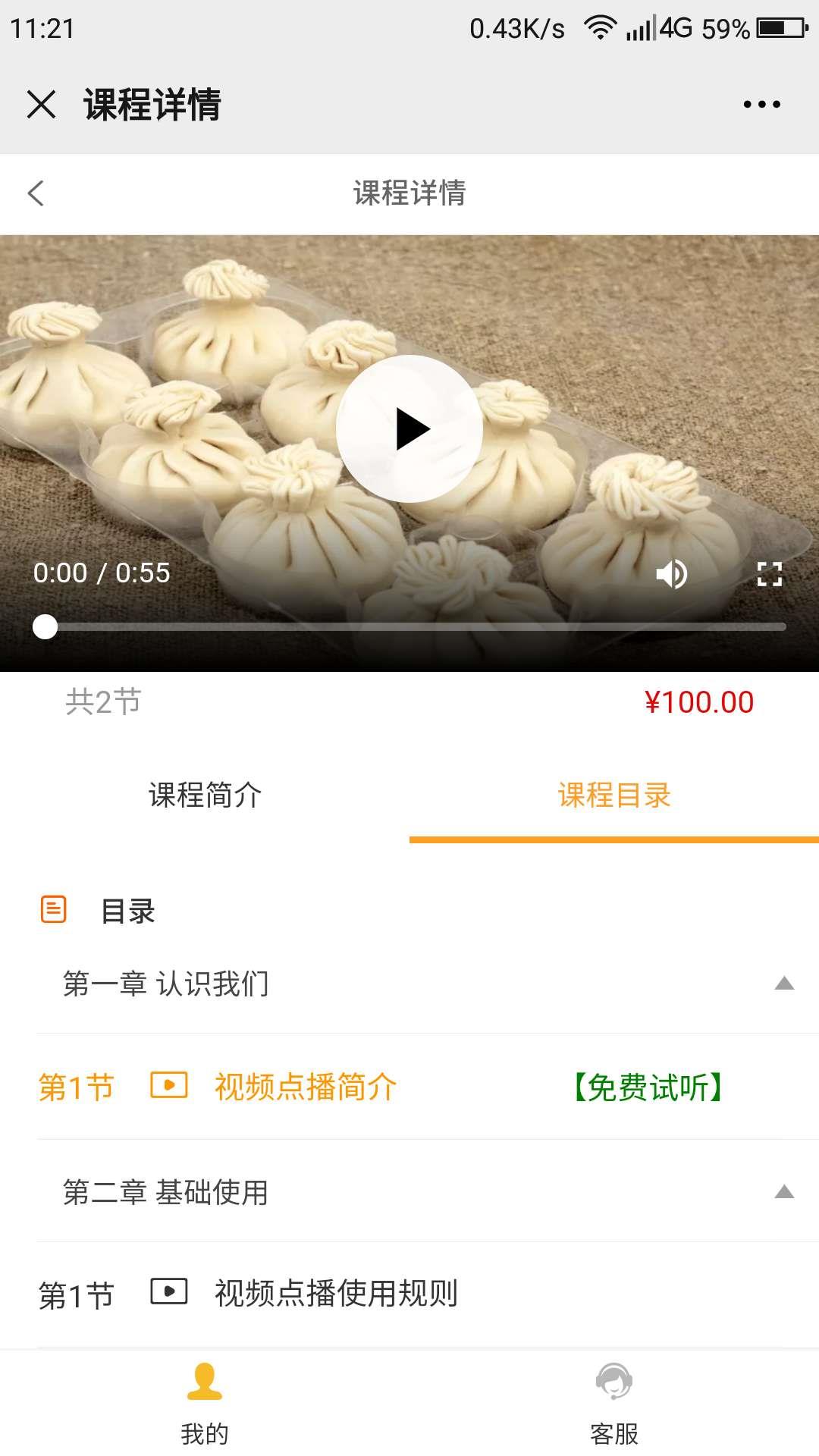Close the 课程详情 web page

click(x=41, y=105)
